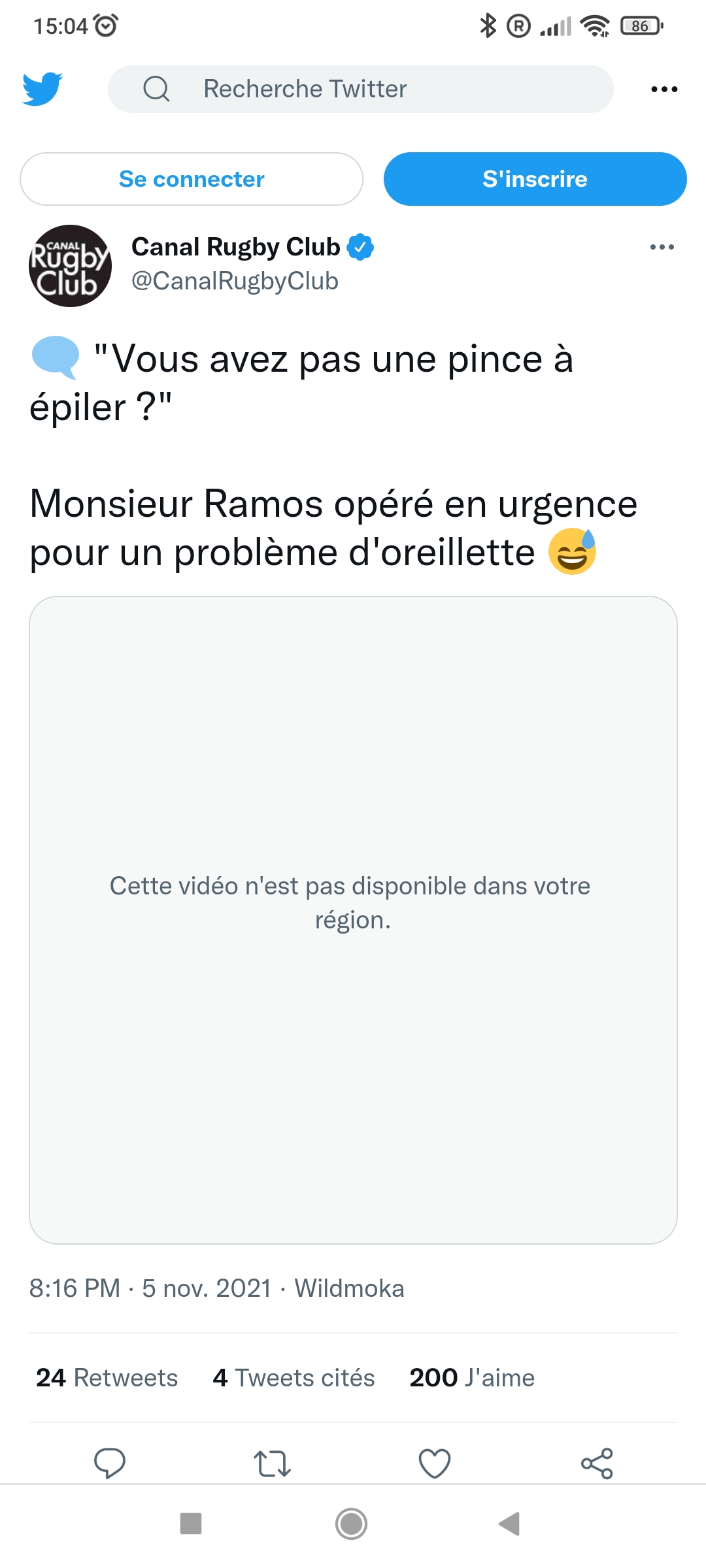
Task: Retweet this Canal Rugby Club post
Action: click(272, 1463)
